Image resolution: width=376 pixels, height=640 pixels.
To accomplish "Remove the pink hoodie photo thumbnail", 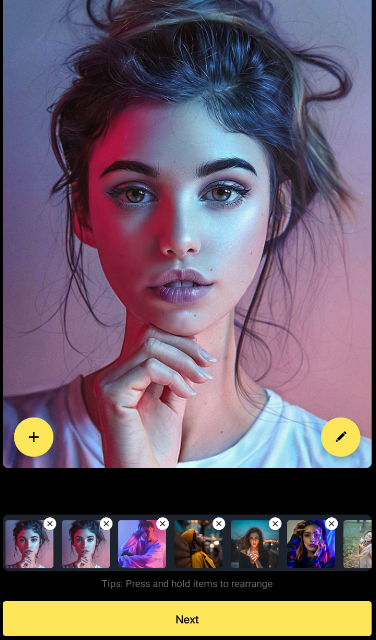I will (x=162, y=523).
